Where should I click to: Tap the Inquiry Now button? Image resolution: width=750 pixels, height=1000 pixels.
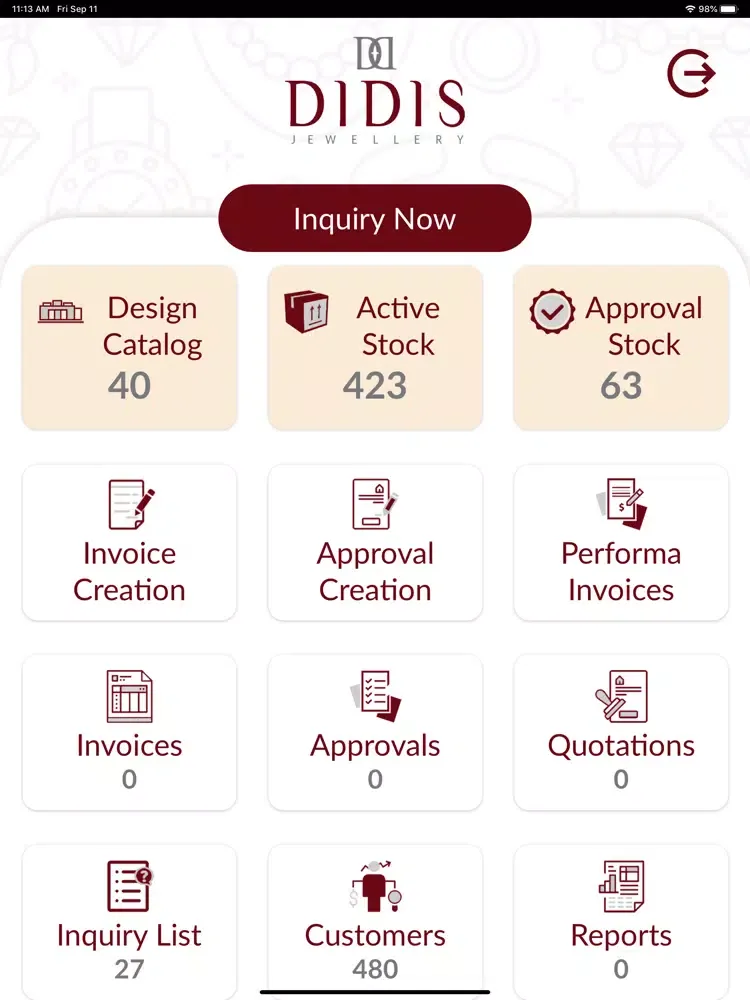click(374, 219)
